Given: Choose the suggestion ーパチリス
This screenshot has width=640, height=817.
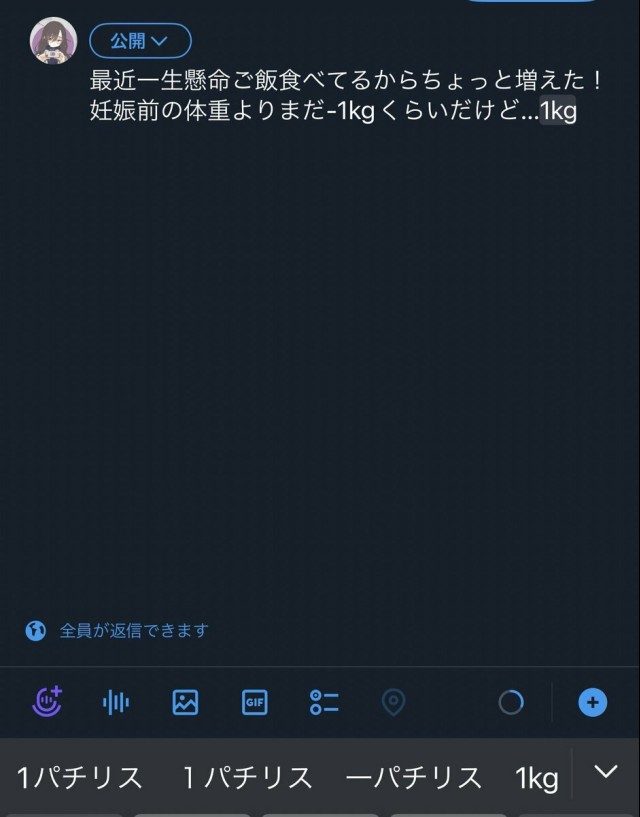Looking at the screenshot, I should (413, 777).
